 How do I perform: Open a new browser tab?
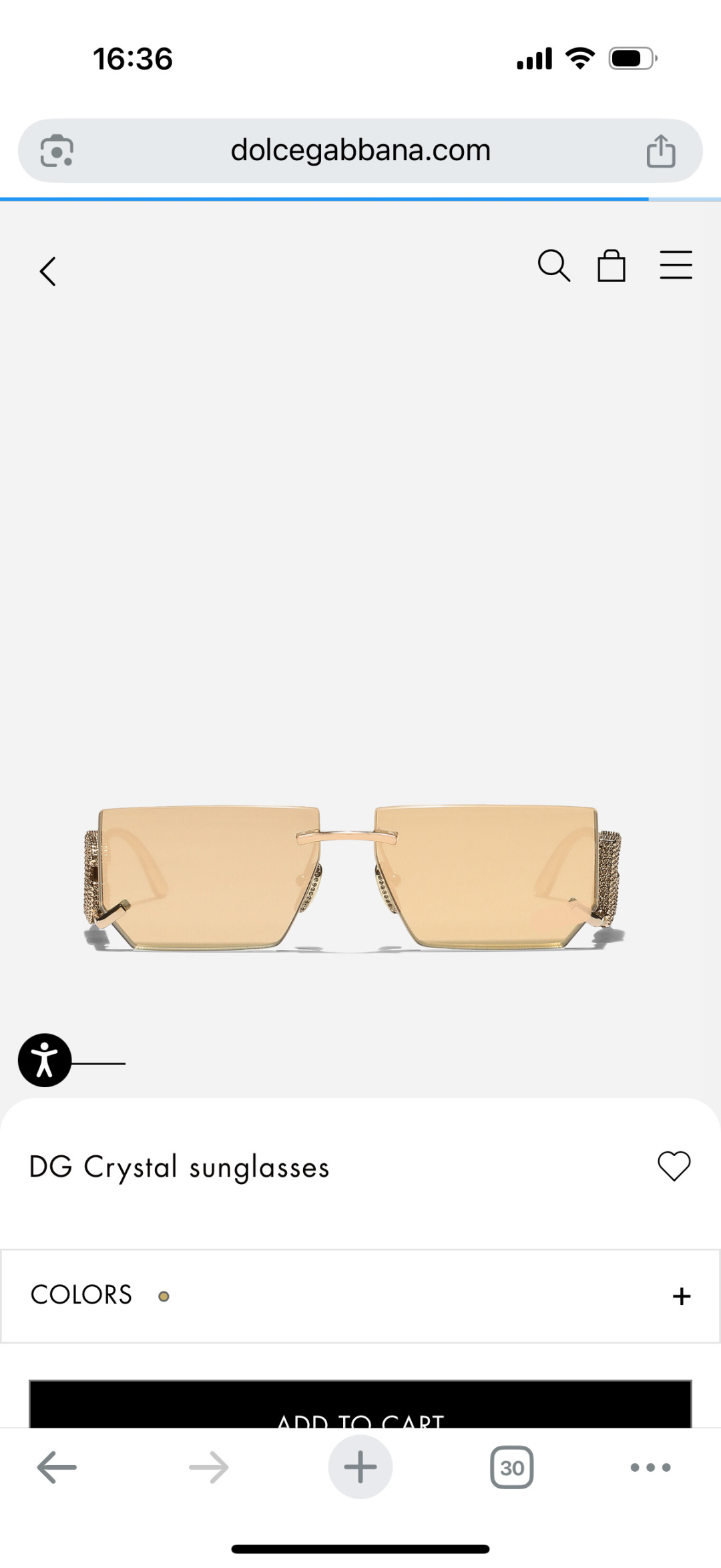click(x=360, y=1467)
